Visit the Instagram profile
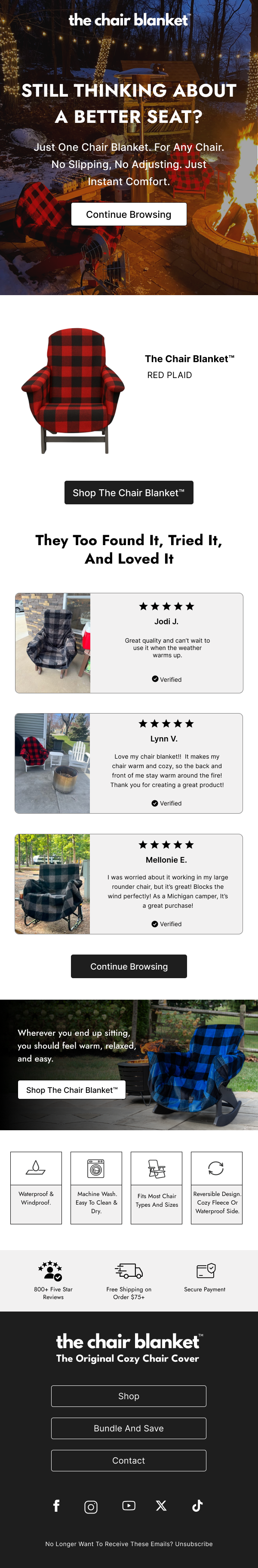258x1568 pixels. 91,1507
